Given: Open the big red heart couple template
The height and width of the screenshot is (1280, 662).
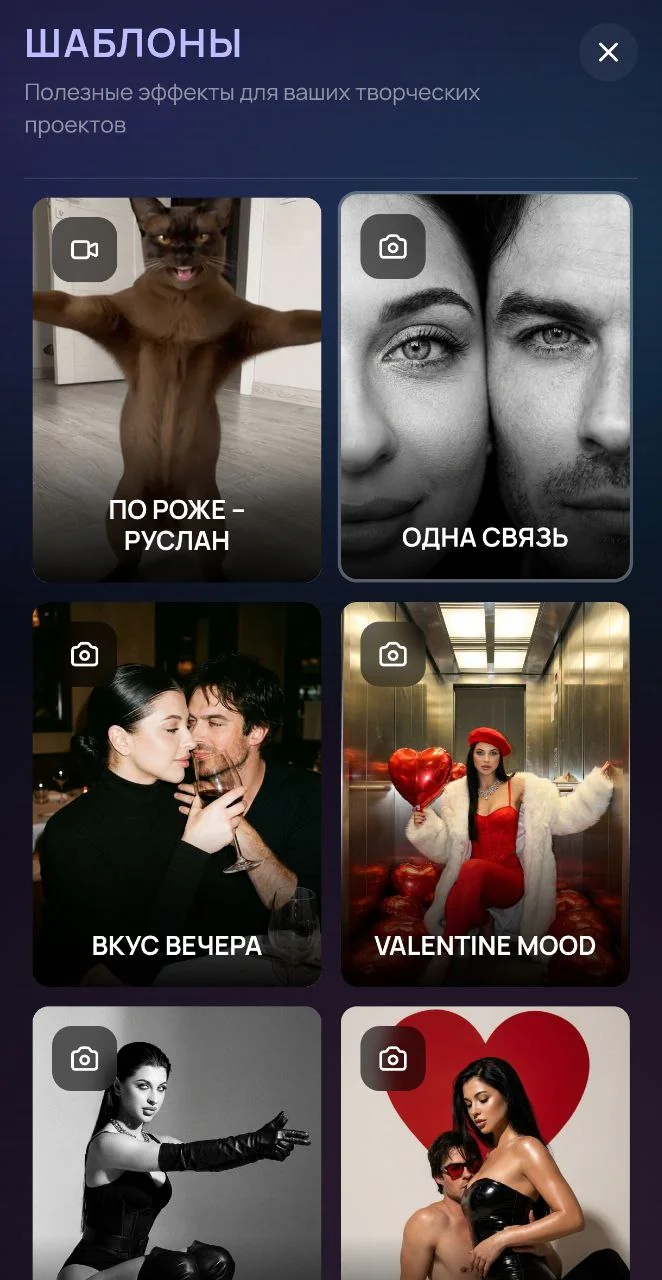Looking at the screenshot, I should [486, 1143].
